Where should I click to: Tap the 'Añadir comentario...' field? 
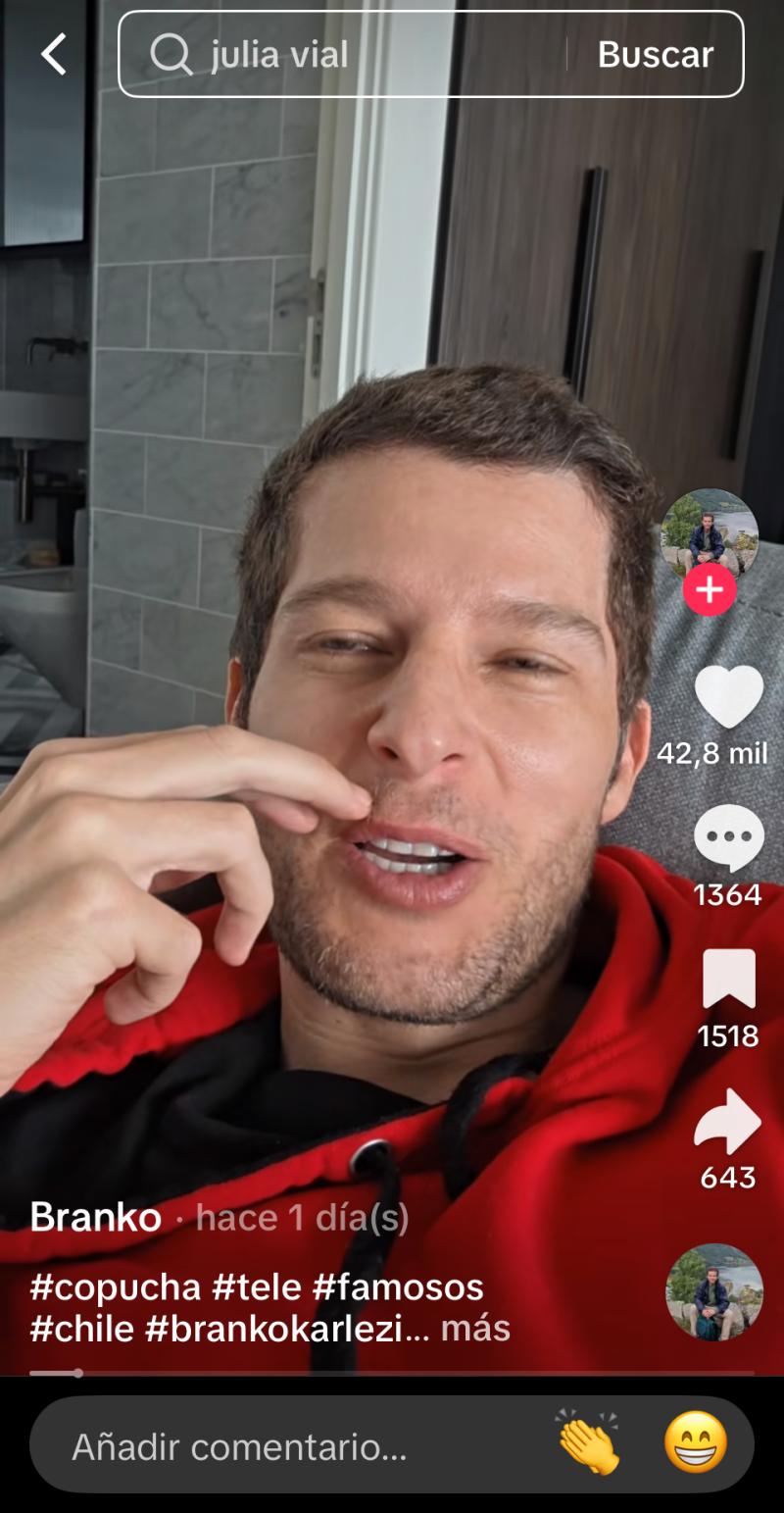[x=294, y=1446]
